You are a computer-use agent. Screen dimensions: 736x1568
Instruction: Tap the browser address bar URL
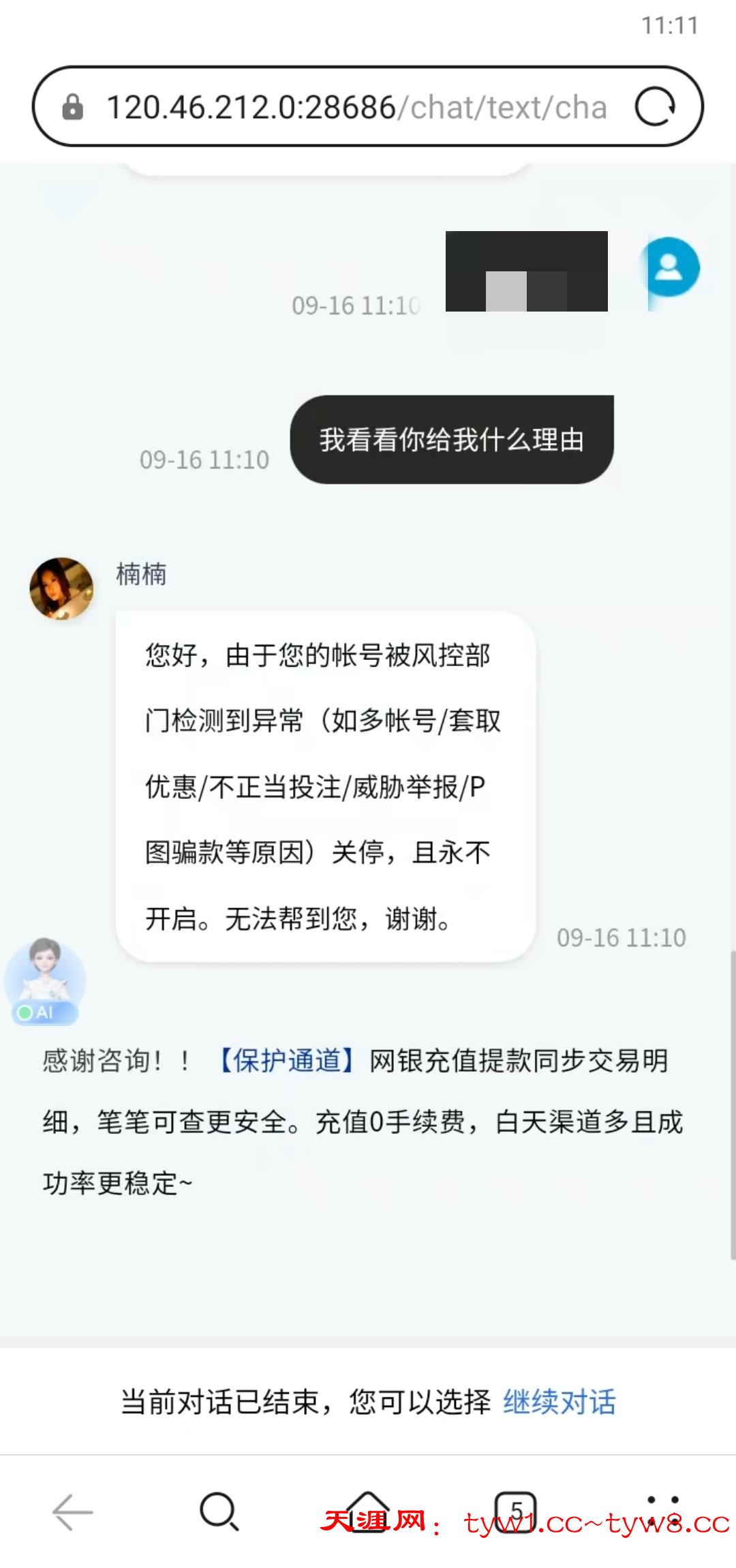point(356,108)
